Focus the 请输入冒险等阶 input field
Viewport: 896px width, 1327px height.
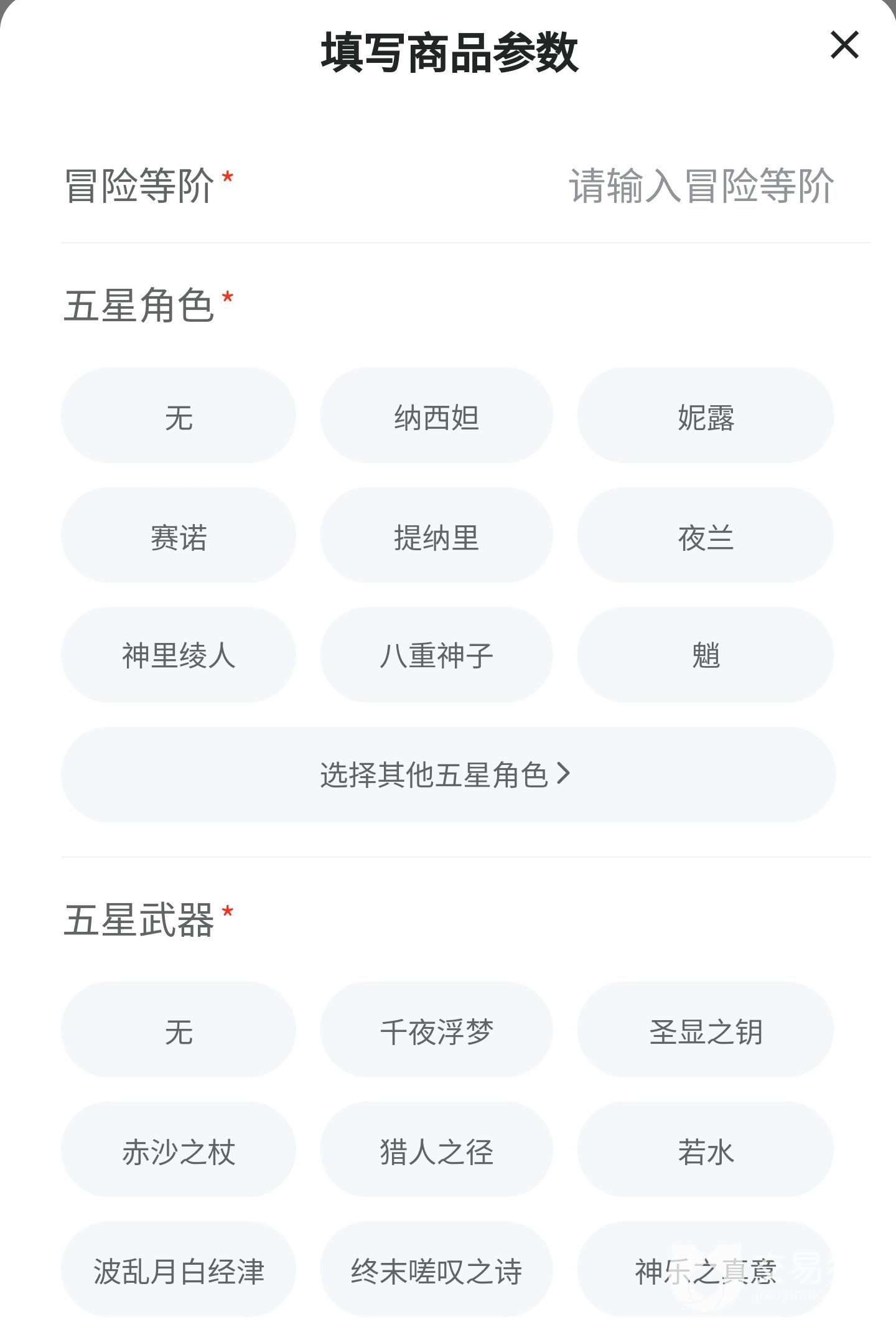coord(701,185)
